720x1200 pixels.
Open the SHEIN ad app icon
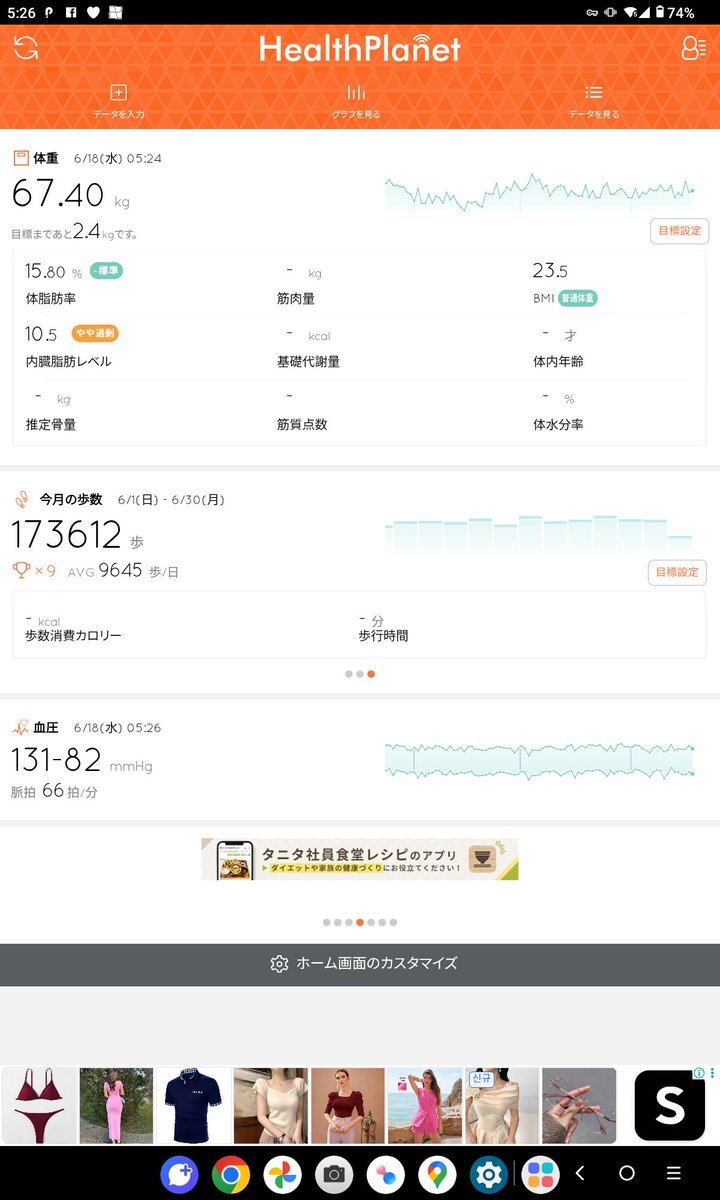[x=670, y=1106]
